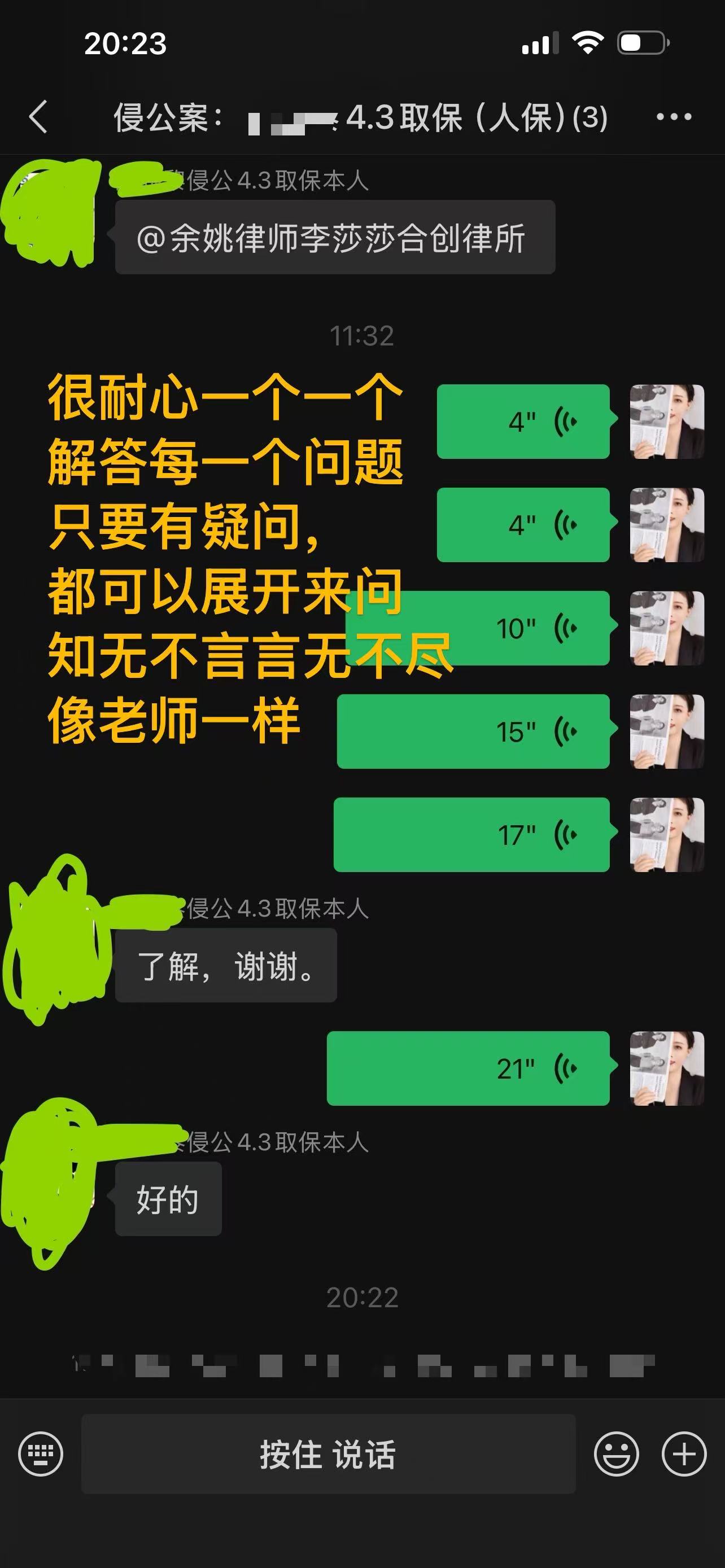Switch to keyboard text input
725x1568 pixels.
tap(41, 1453)
